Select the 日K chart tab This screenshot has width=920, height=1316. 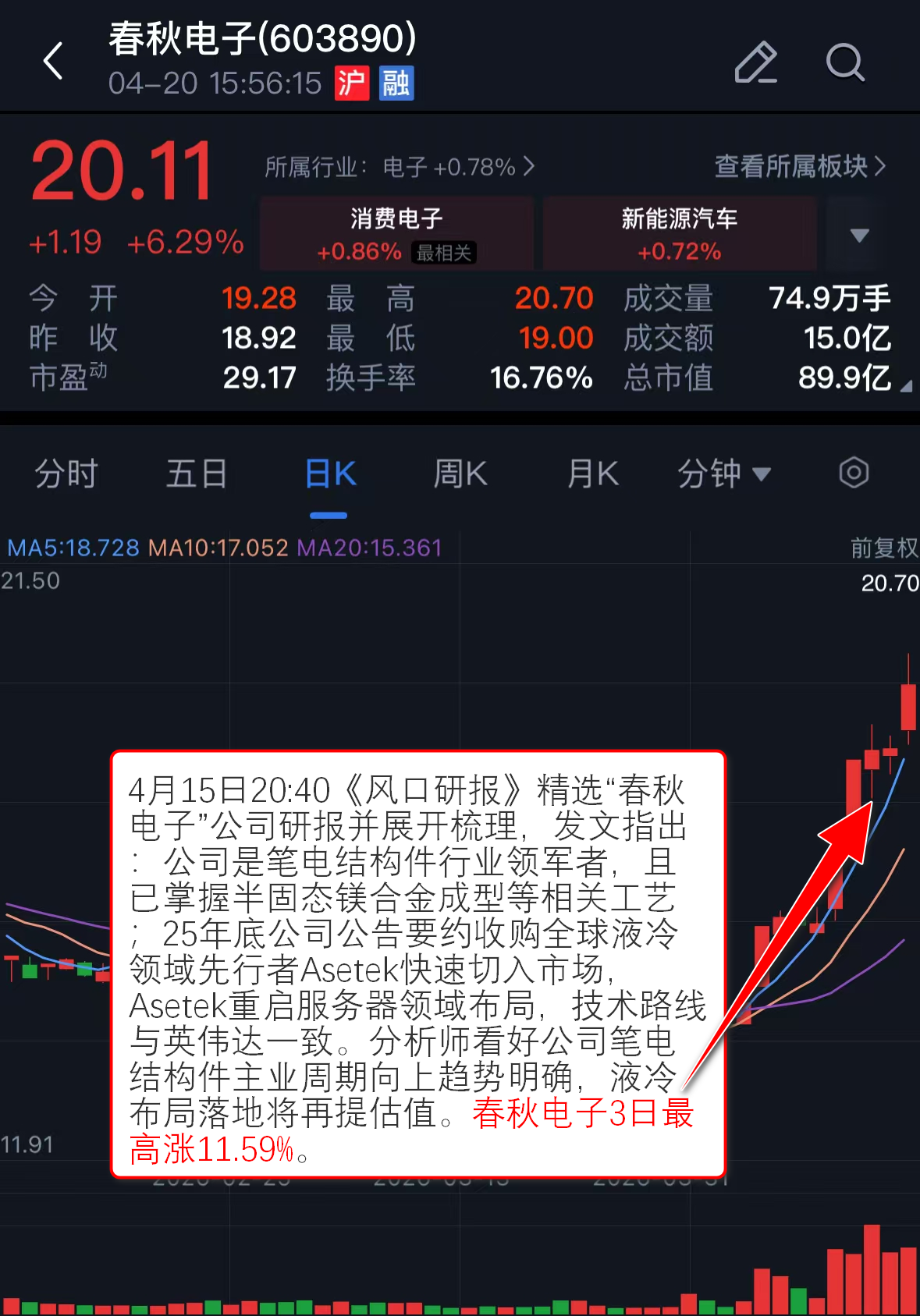(329, 474)
